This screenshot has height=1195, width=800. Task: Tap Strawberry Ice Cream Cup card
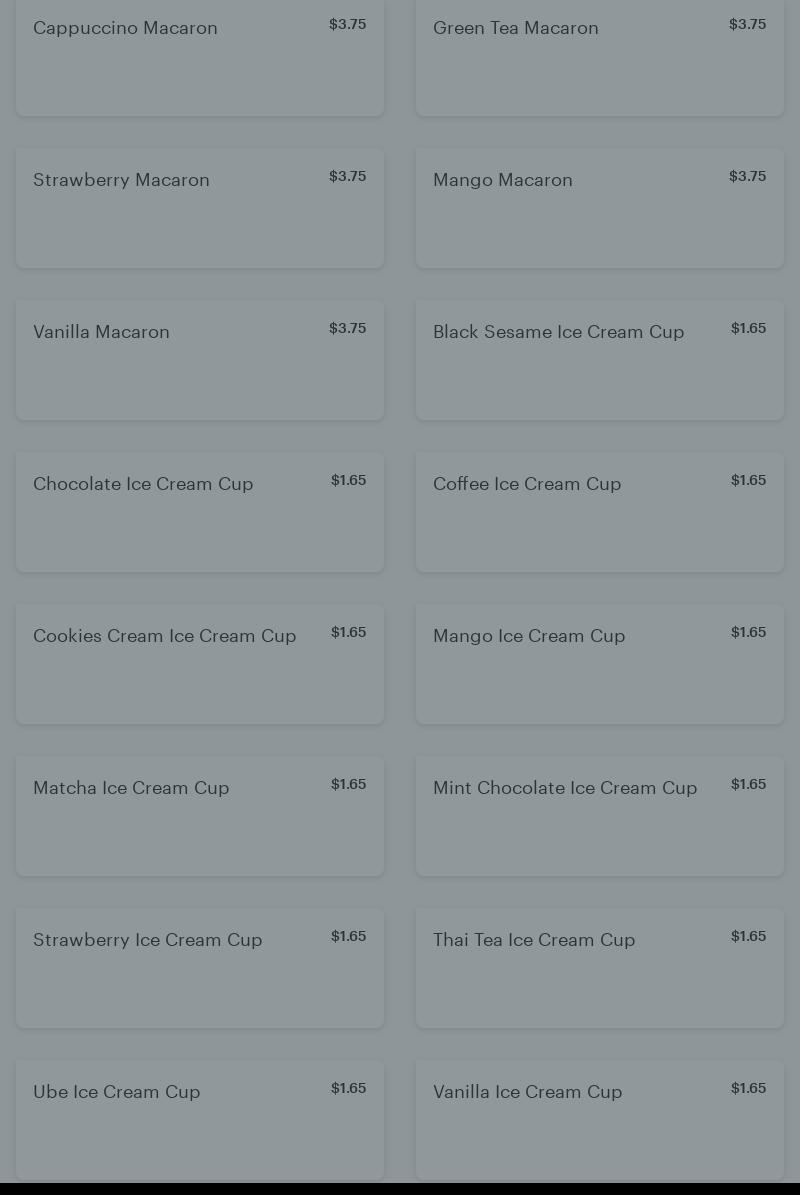(x=200, y=968)
